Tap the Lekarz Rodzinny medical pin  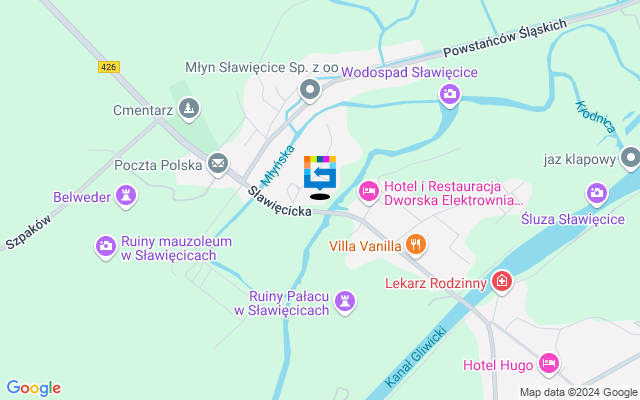point(501,283)
